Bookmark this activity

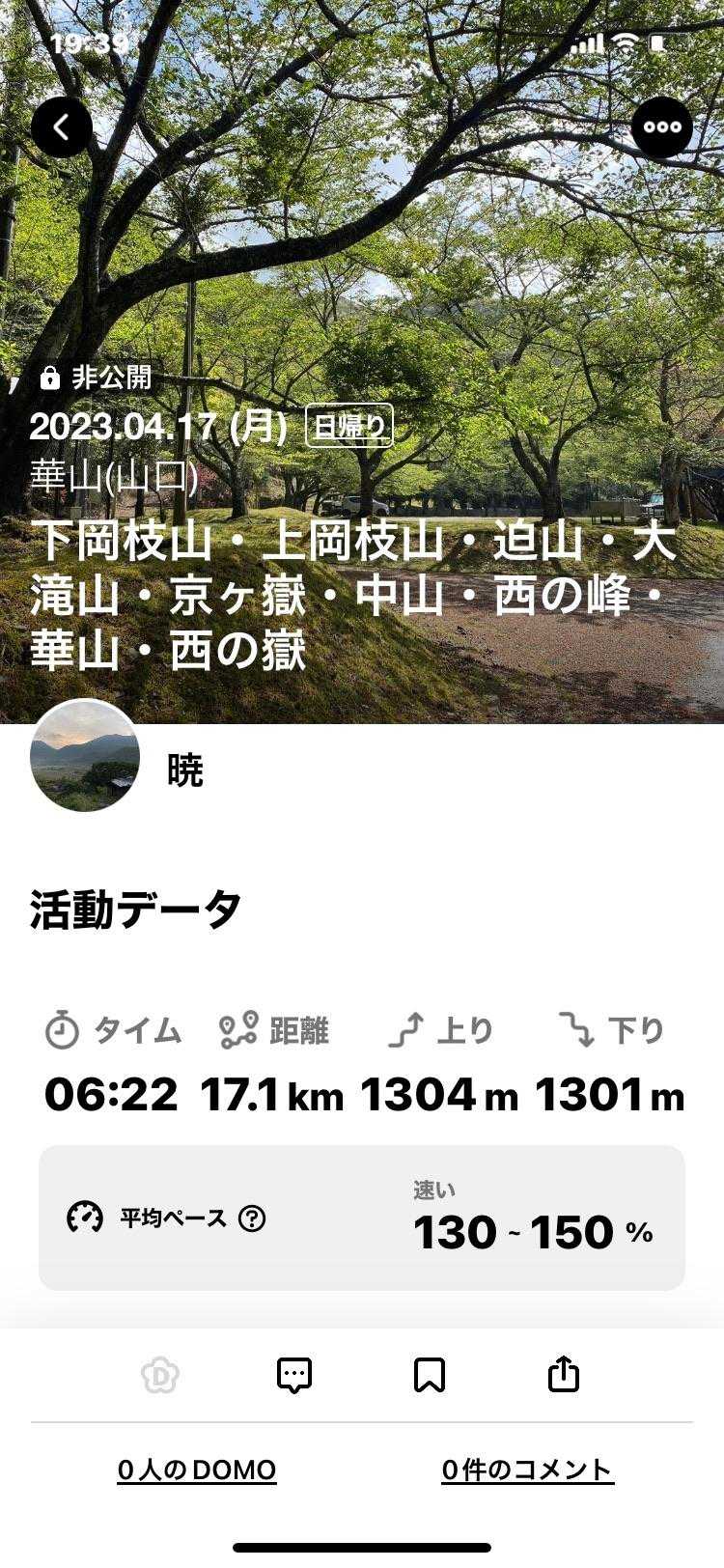click(x=430, y=1374)
